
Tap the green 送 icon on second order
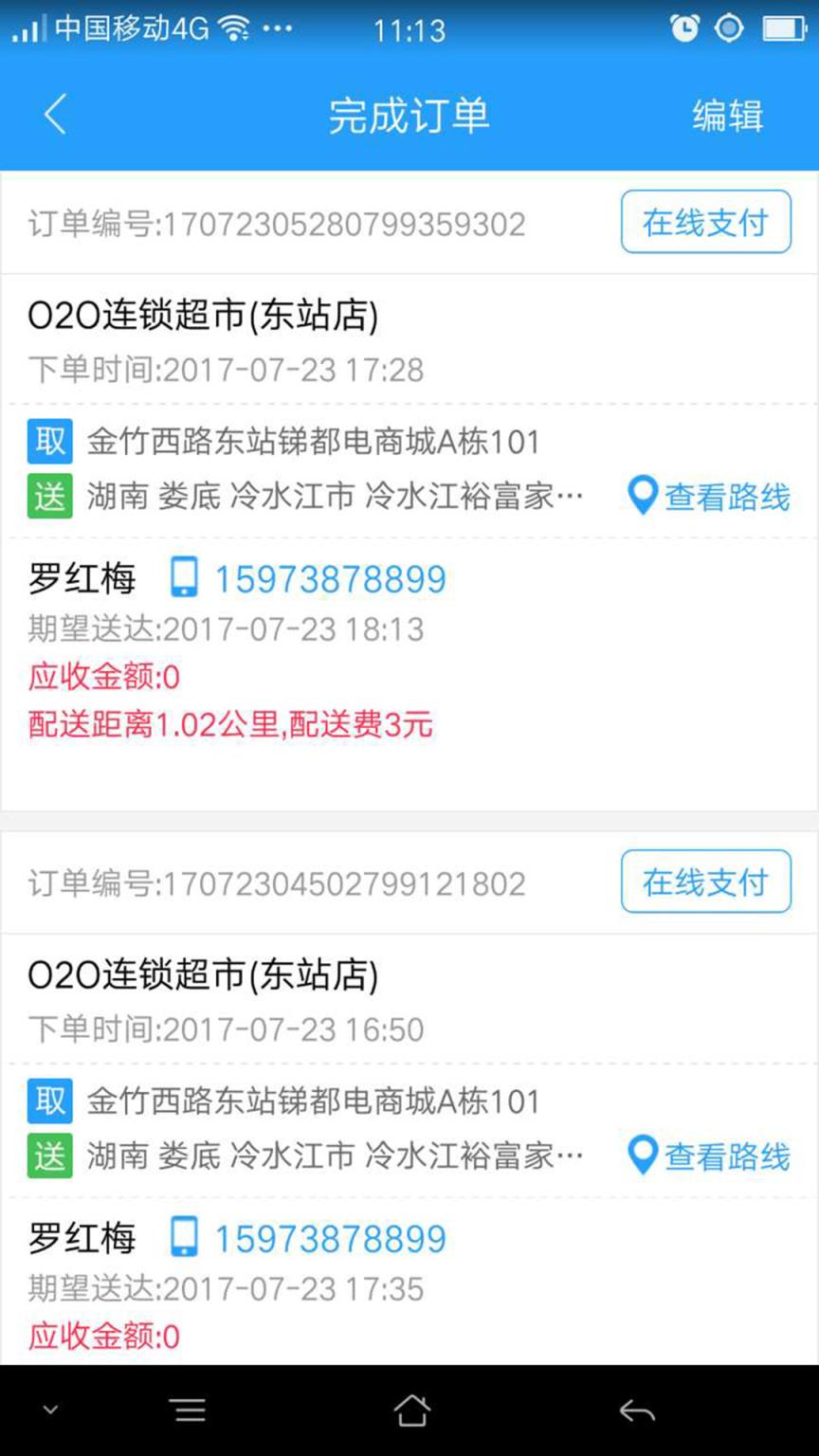tap(49, 1156)
